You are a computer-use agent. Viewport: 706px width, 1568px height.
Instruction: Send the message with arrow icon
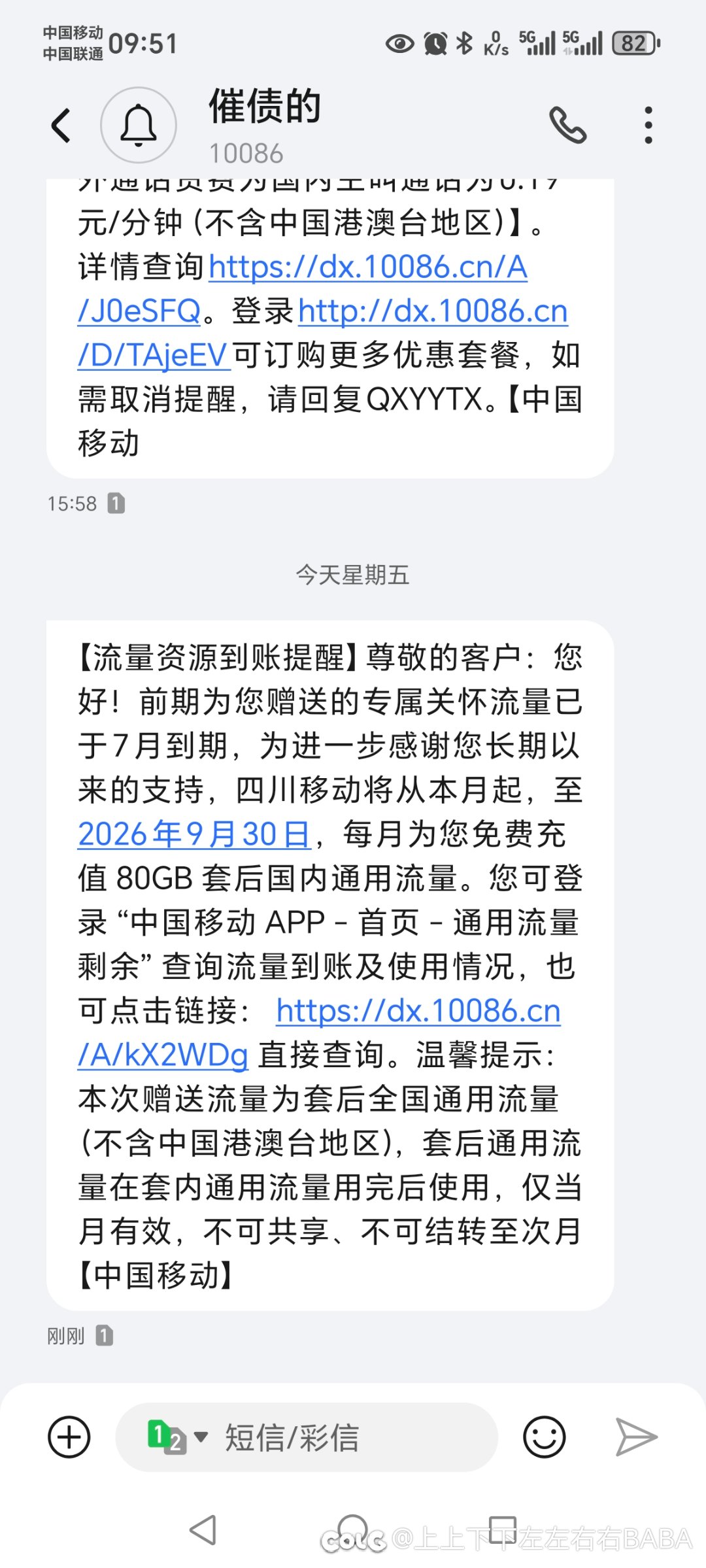pyautogui.click(x=635, y=1437)
